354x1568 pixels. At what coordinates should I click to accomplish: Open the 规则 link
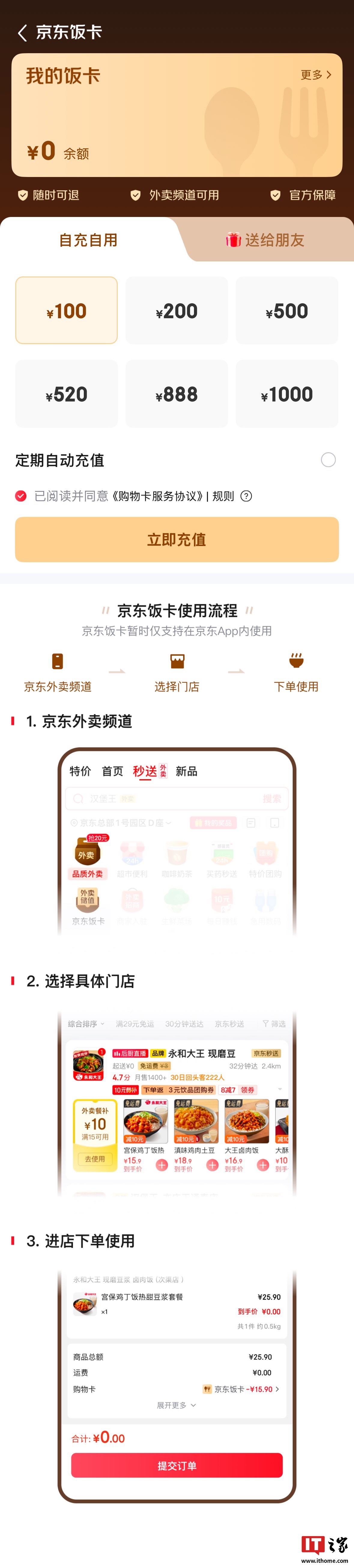(x=223, y=496)
